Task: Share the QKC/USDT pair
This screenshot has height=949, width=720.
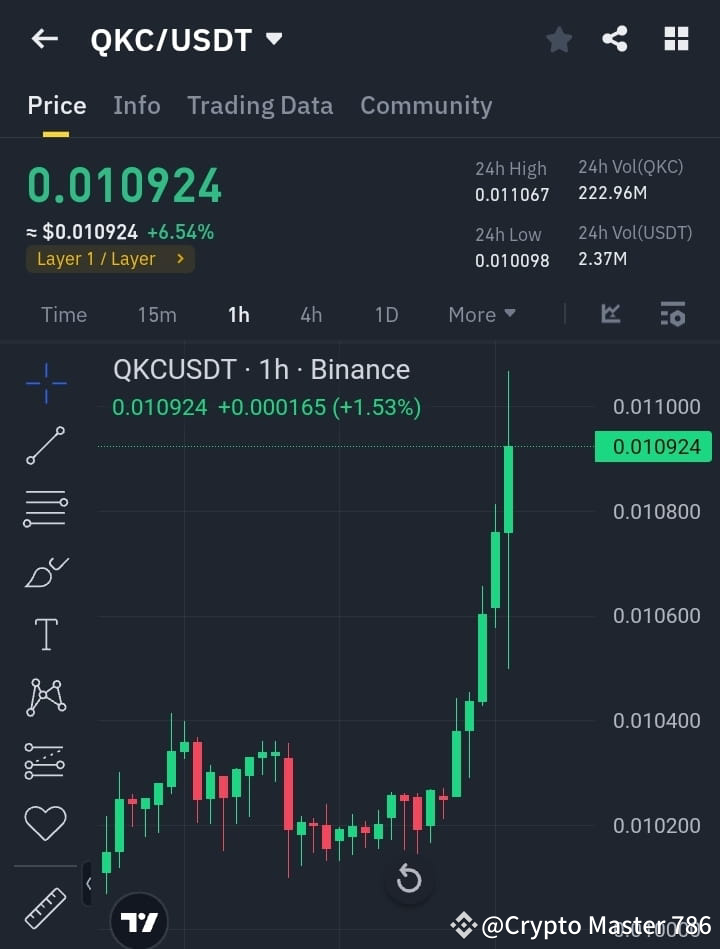Action: (x=615, y=39)
